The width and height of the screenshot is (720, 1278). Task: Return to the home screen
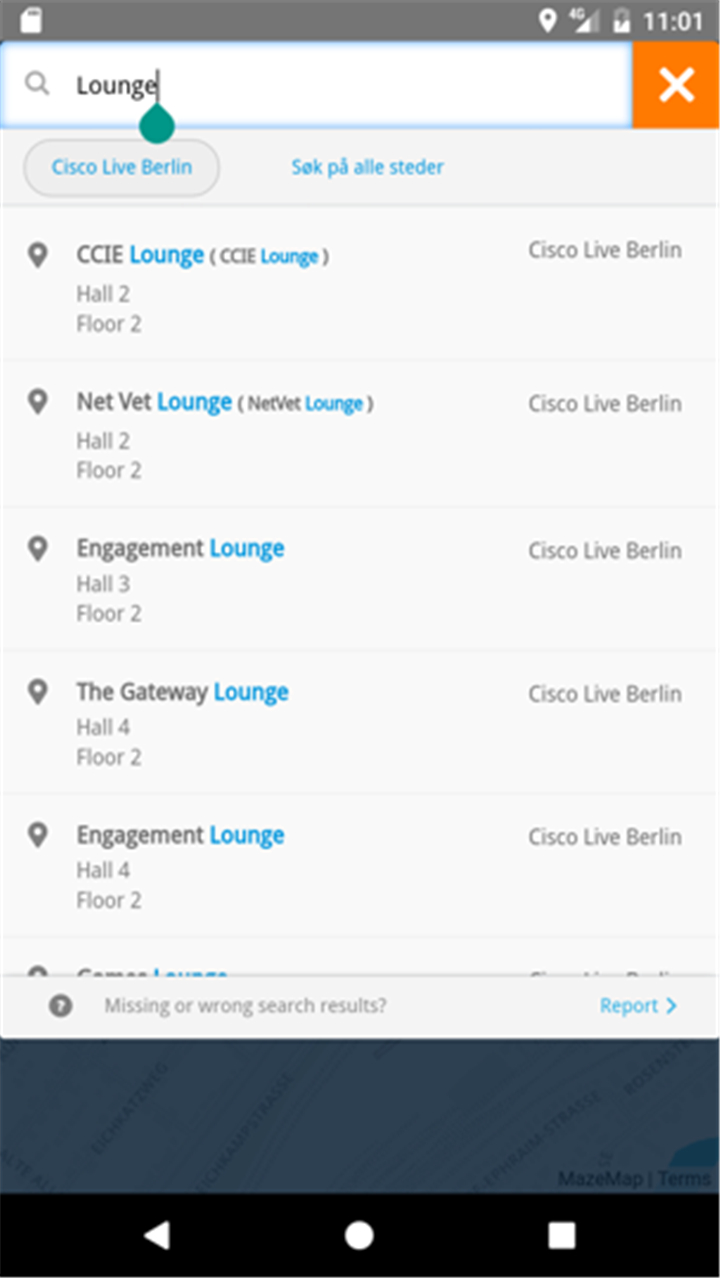pos(359,1235)
